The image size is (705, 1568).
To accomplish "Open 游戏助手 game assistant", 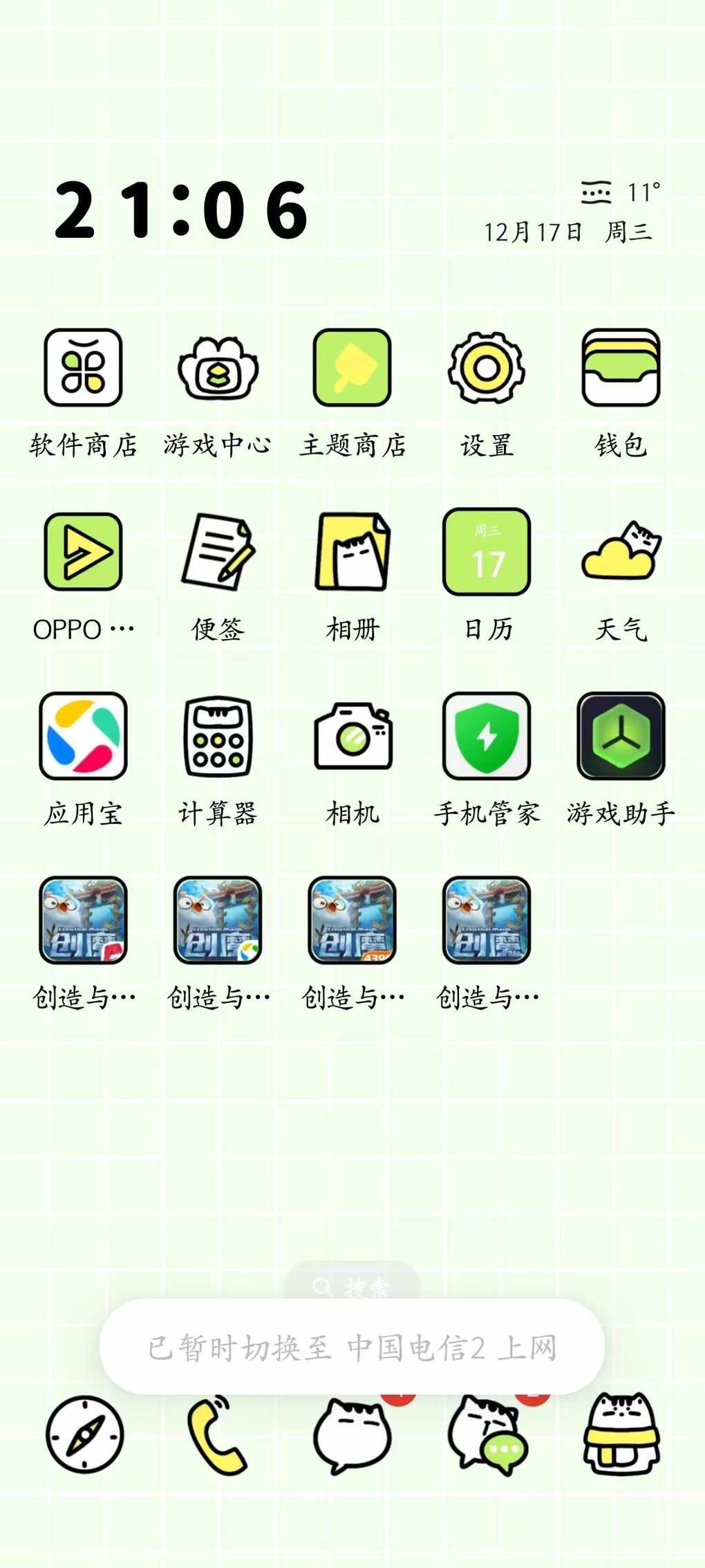I will point(621,736).
